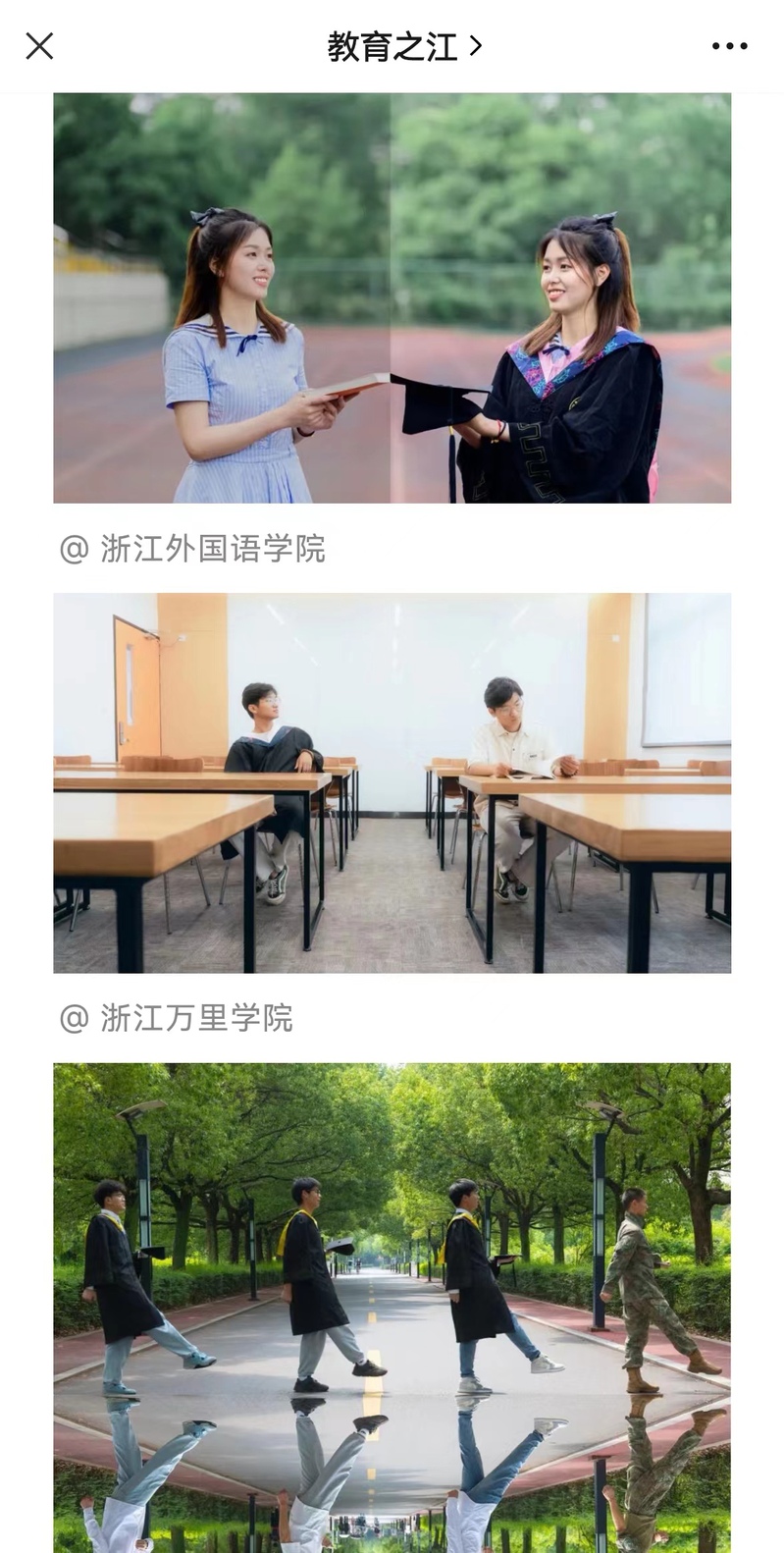The height and width of the screenshot is (1553, 784).
Task: Open the tree-lined road graduation photo
Action: [x=392, y=1306]
